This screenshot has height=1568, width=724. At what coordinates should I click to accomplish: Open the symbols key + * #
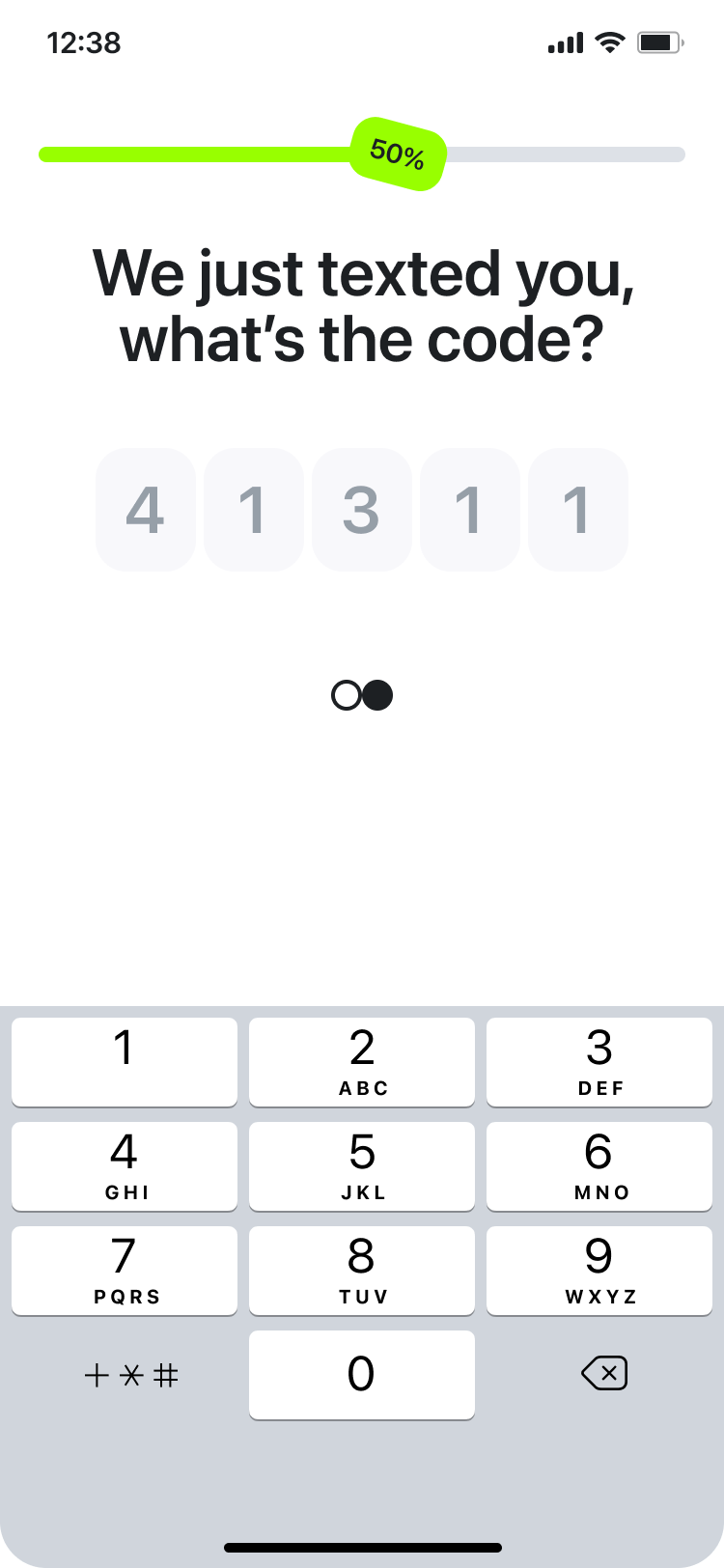coord(131,1375)
